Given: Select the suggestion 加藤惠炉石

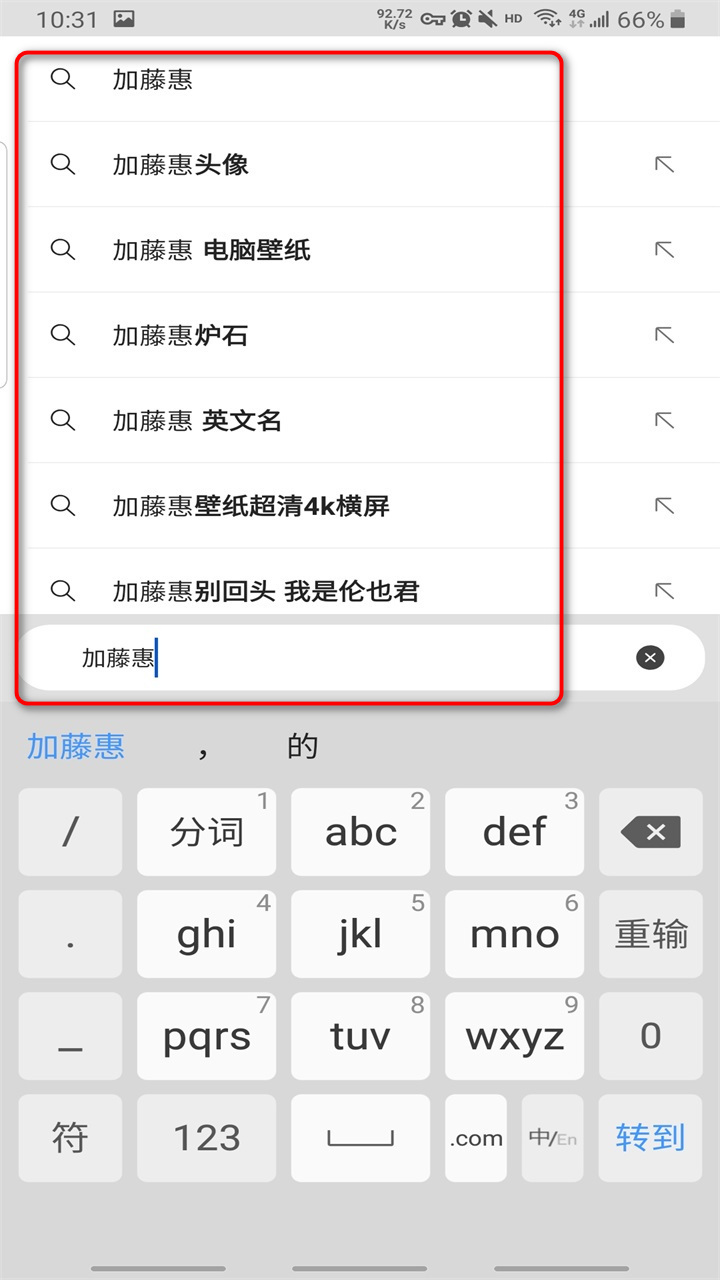Looking at the screenshot, I should point(180,335).
